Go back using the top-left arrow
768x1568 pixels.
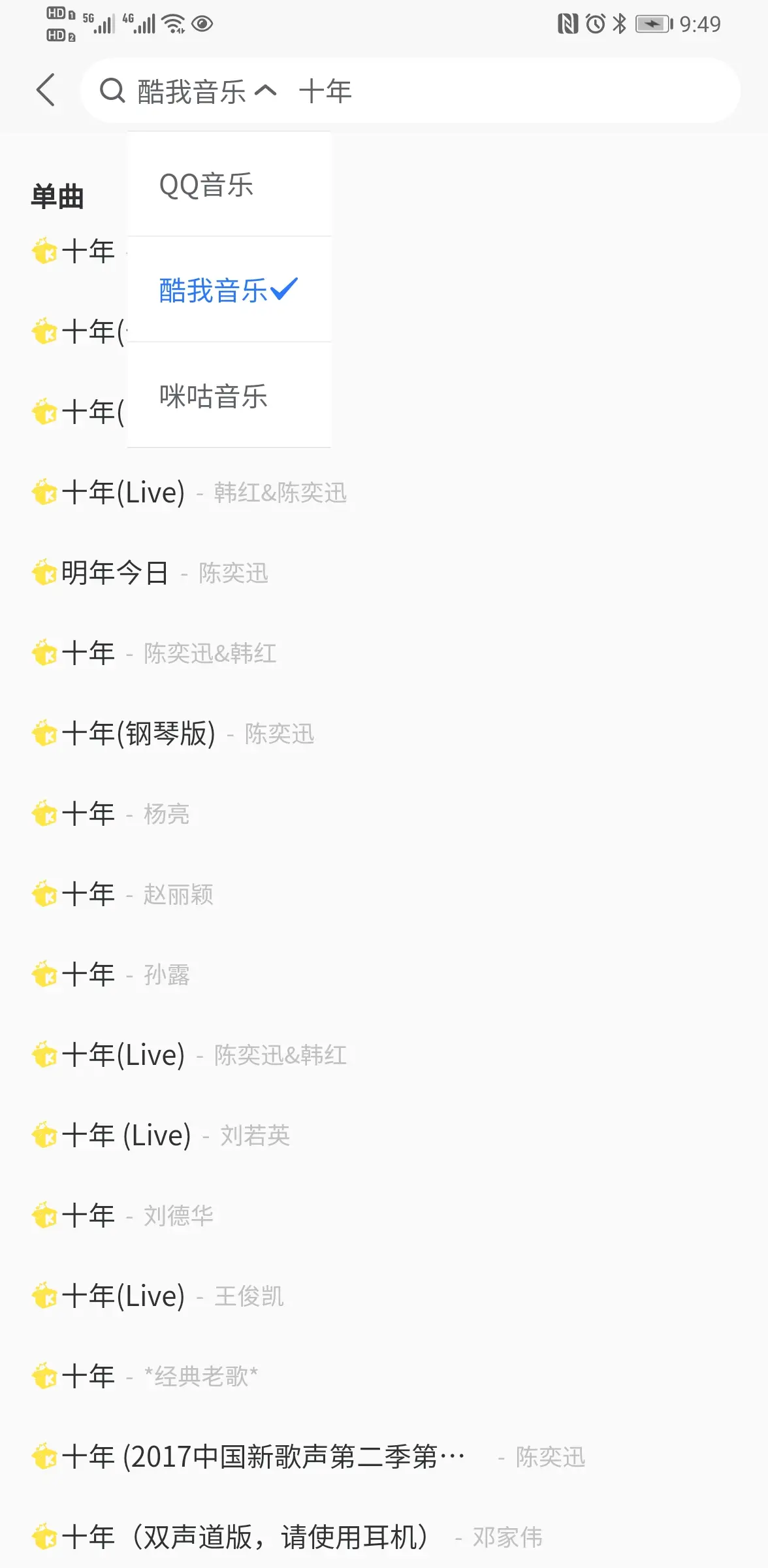(x=46, y=90)
